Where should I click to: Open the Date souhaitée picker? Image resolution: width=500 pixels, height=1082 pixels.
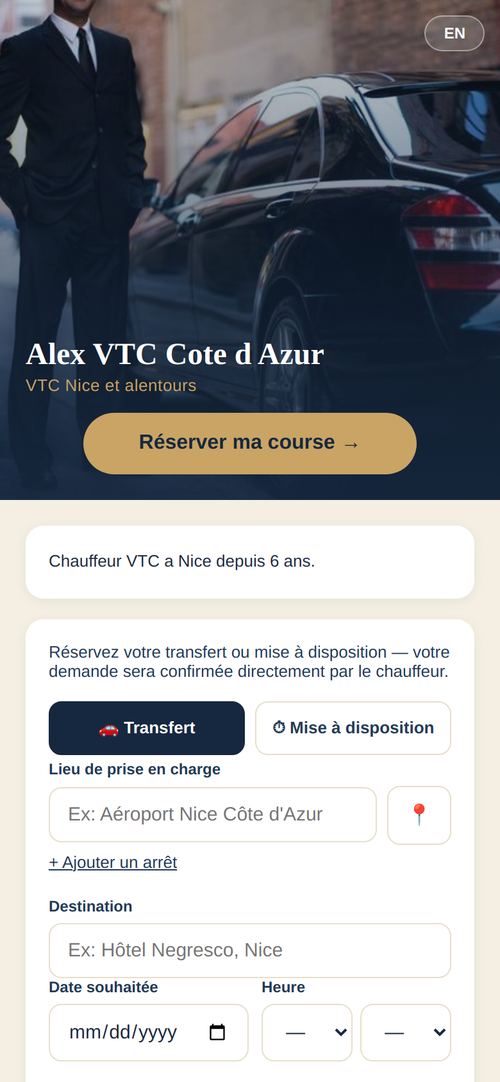tap(148, 1032)
